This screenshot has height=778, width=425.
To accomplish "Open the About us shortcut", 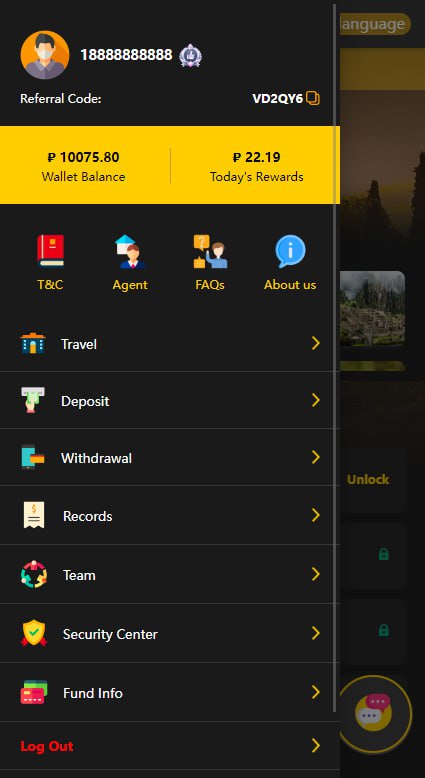I will point(290,262).
